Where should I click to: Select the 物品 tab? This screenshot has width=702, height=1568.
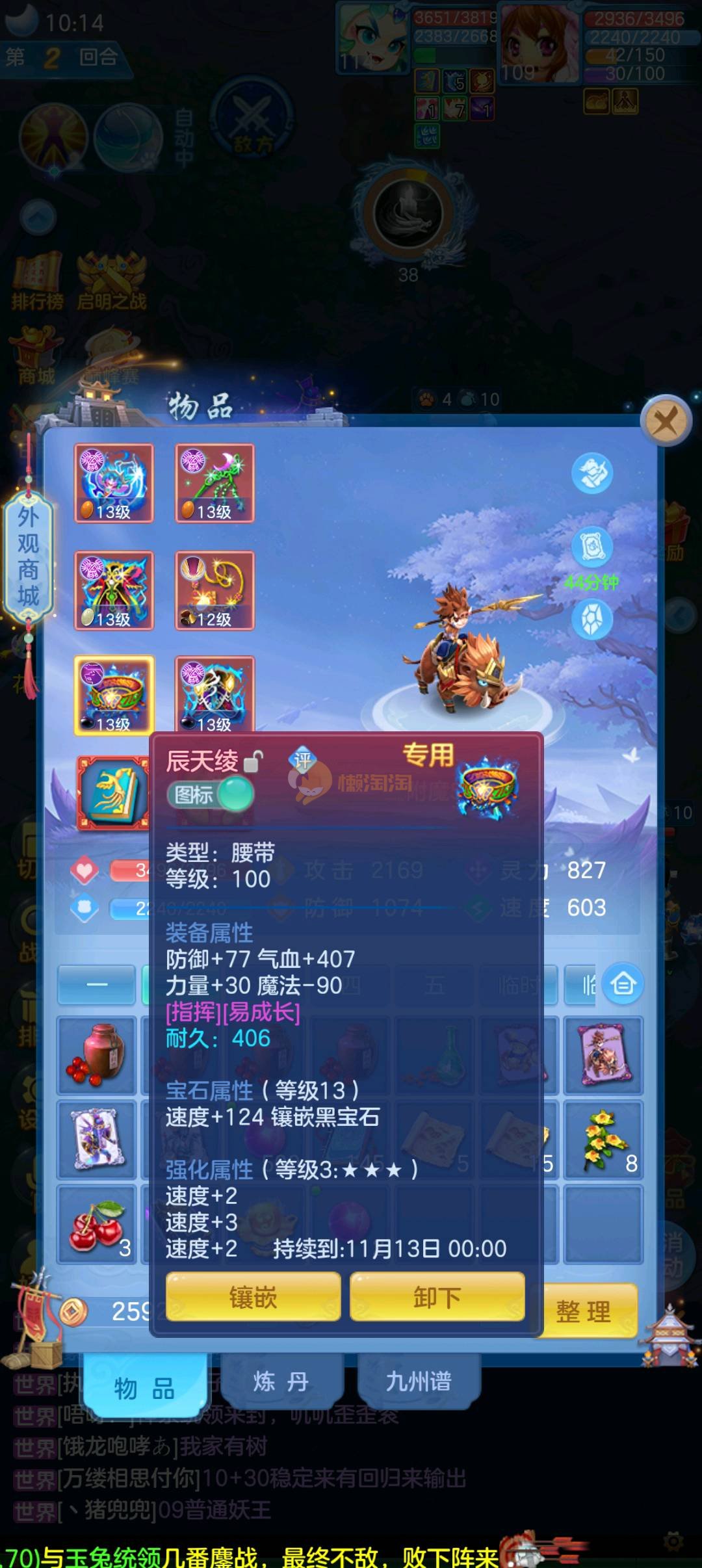[144, 1388]
